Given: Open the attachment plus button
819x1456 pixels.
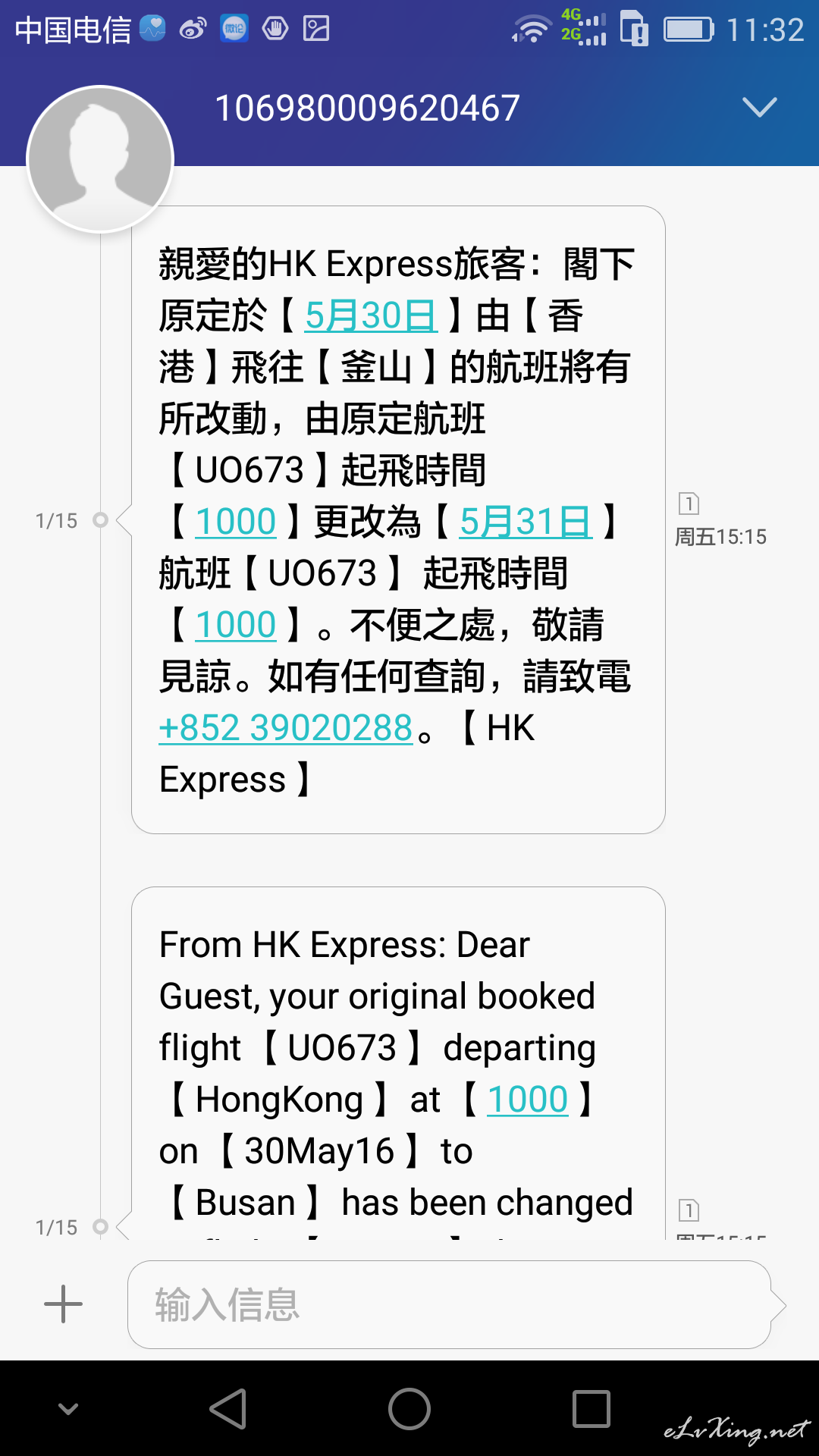Looking at the screenshot, I should 63,1304.
